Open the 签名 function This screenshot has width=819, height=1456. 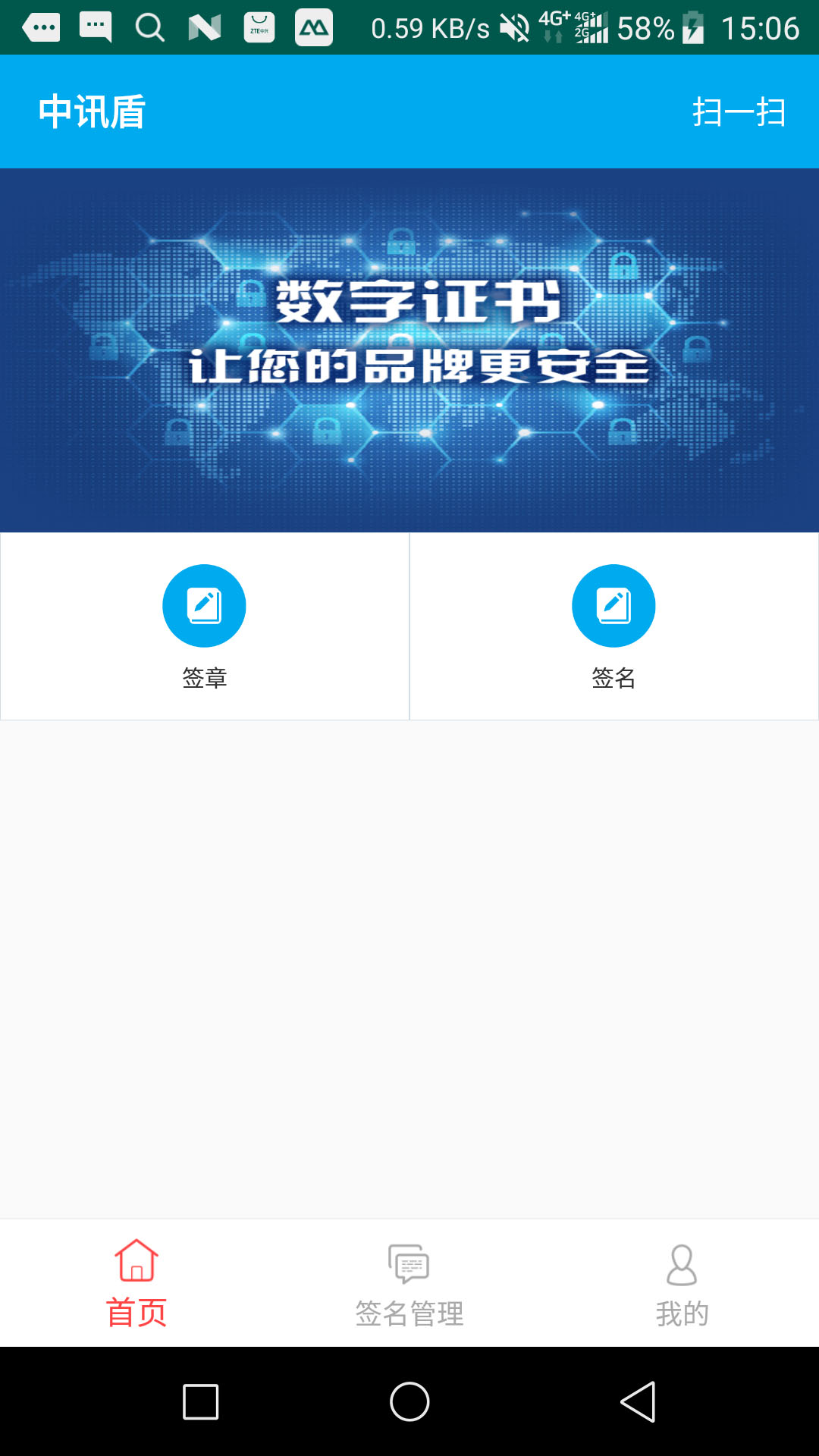[613, 624]
